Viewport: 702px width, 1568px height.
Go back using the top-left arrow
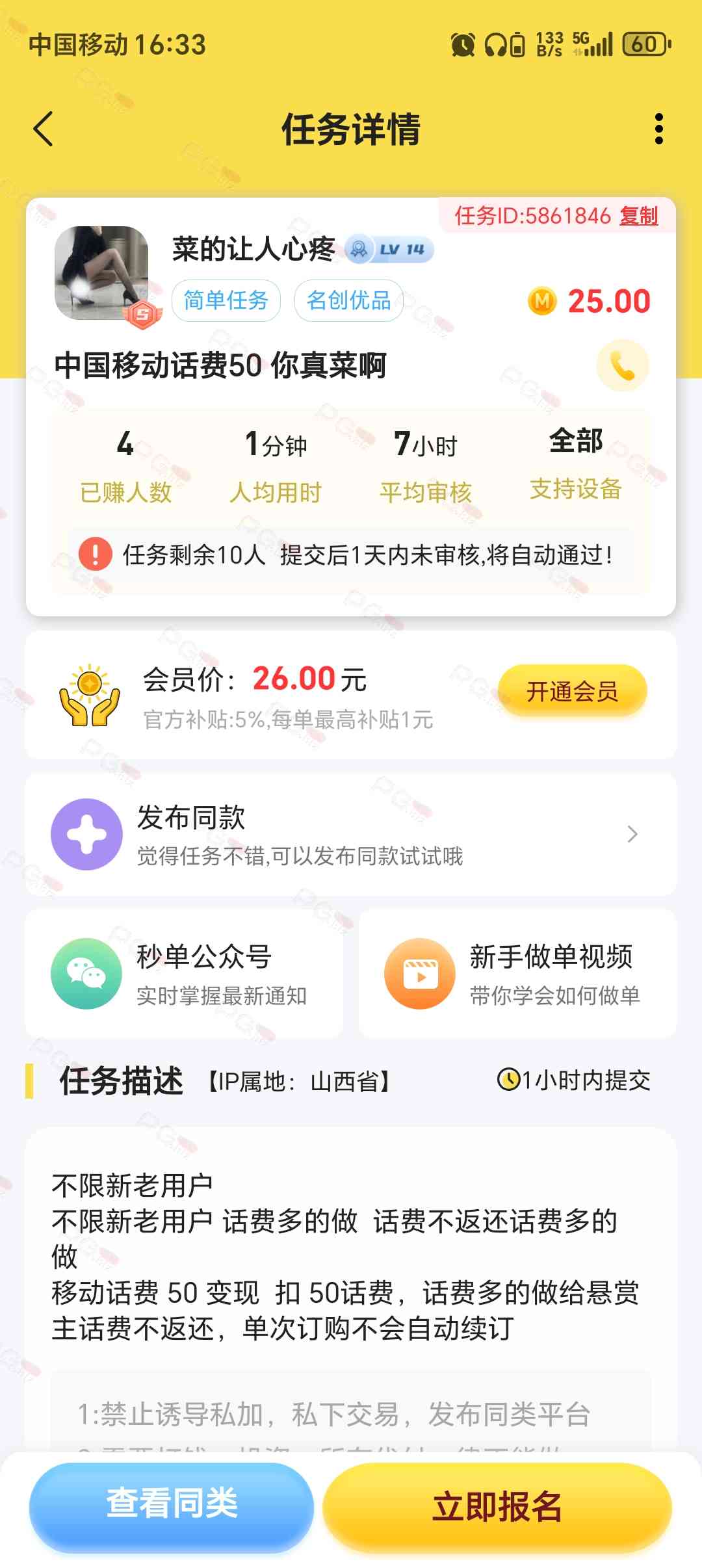point(43,129)
